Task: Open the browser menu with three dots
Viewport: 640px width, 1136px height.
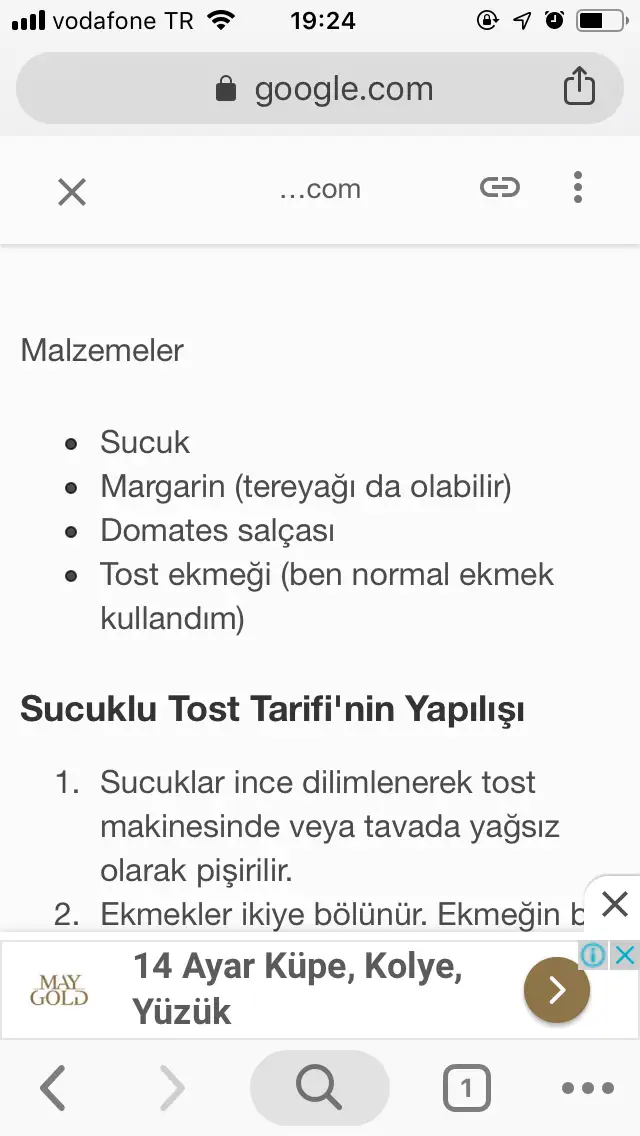Action: coord(587,1088)
